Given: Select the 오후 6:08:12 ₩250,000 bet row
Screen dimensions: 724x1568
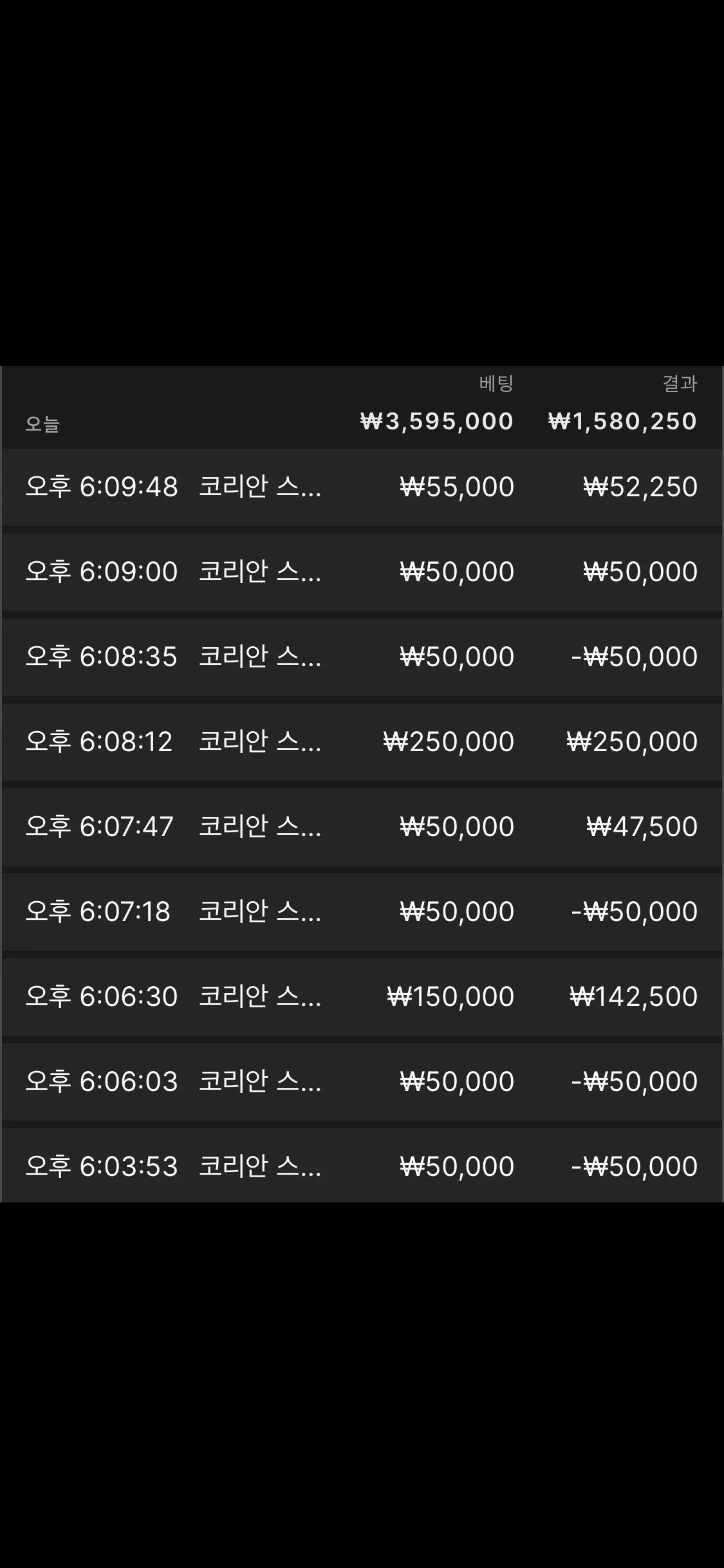Looking at the screenshot, I should pyautogui.click(x=362, y=742).
